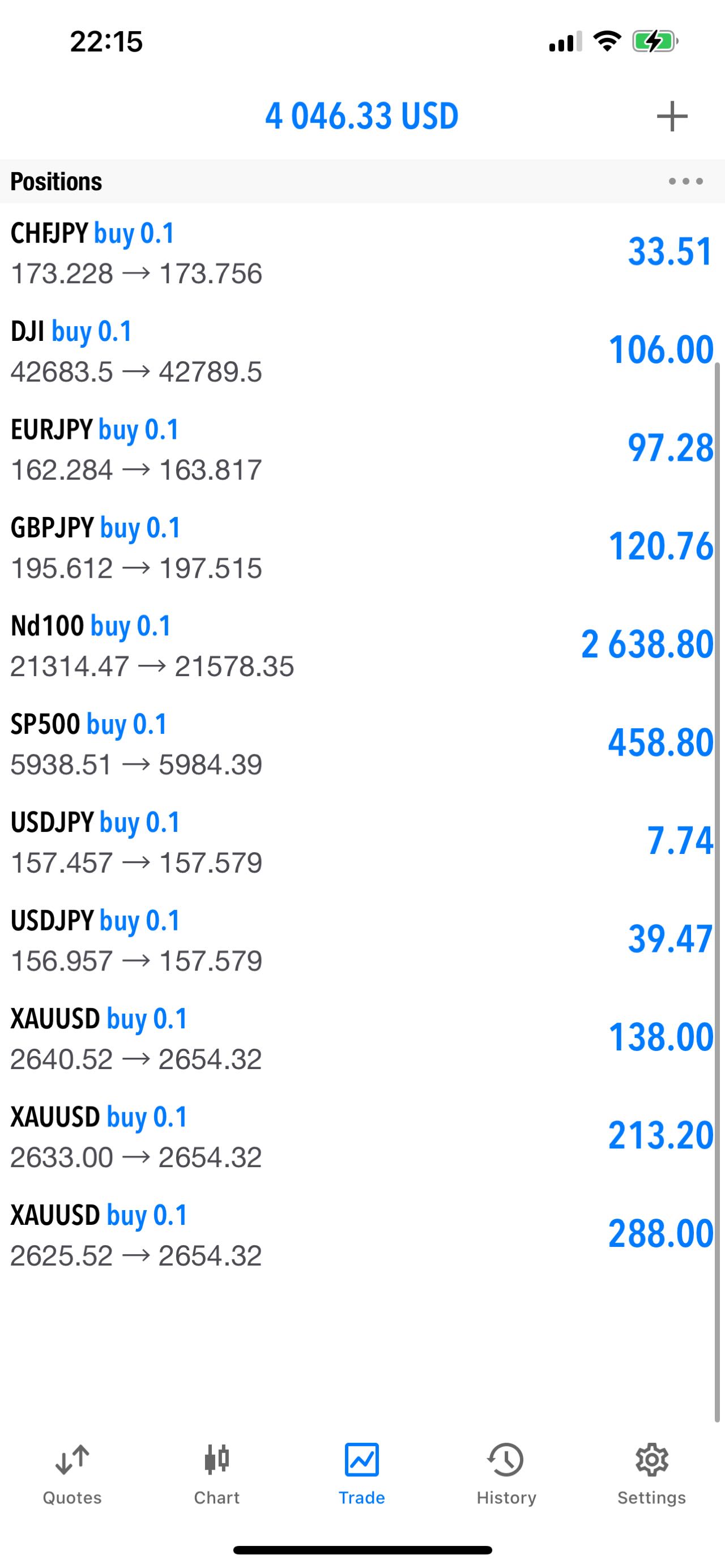Viewport: 725px width, 1568px height.
Task: Go to the Chart tab
Action: tap(217, 1474)
